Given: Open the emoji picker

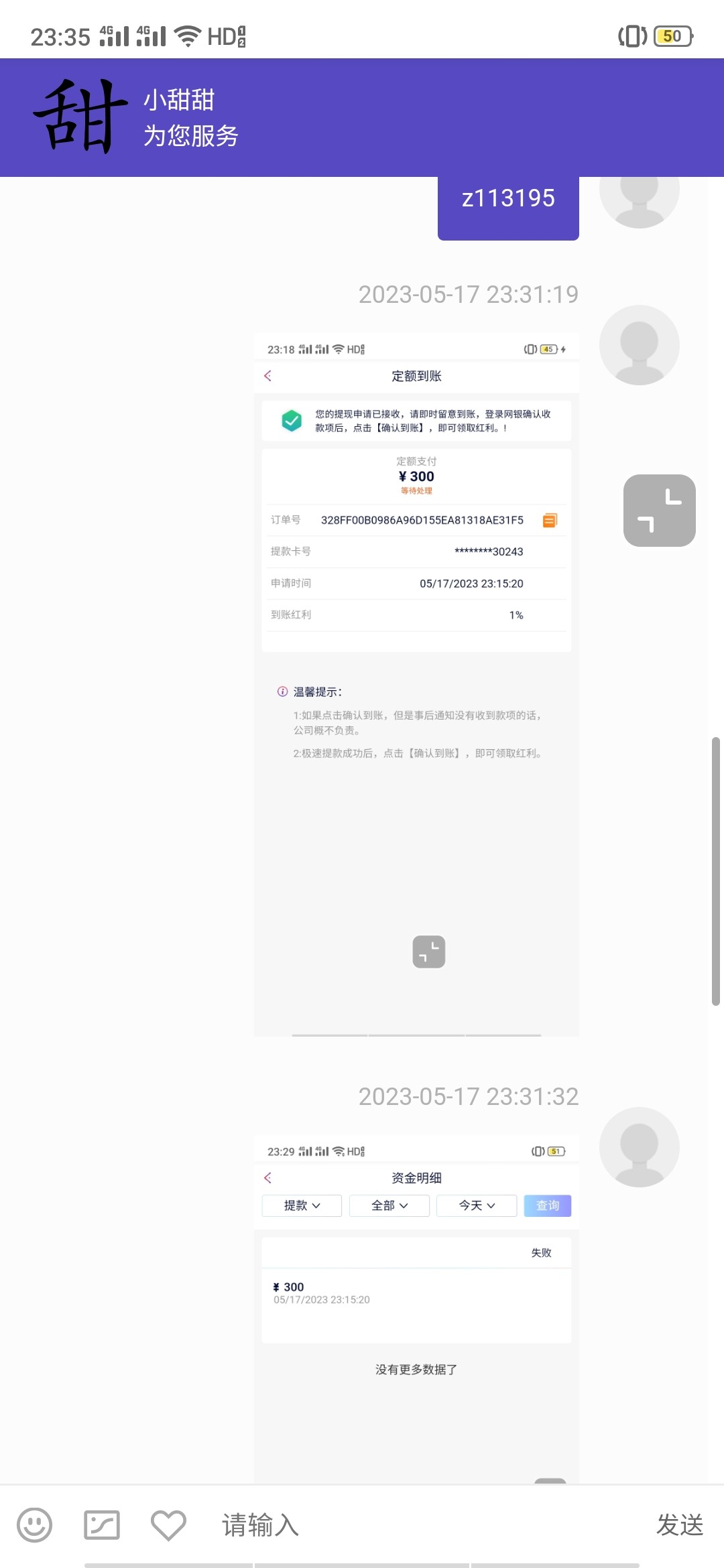Looking at the screenshot, I should coord(34,1525).
